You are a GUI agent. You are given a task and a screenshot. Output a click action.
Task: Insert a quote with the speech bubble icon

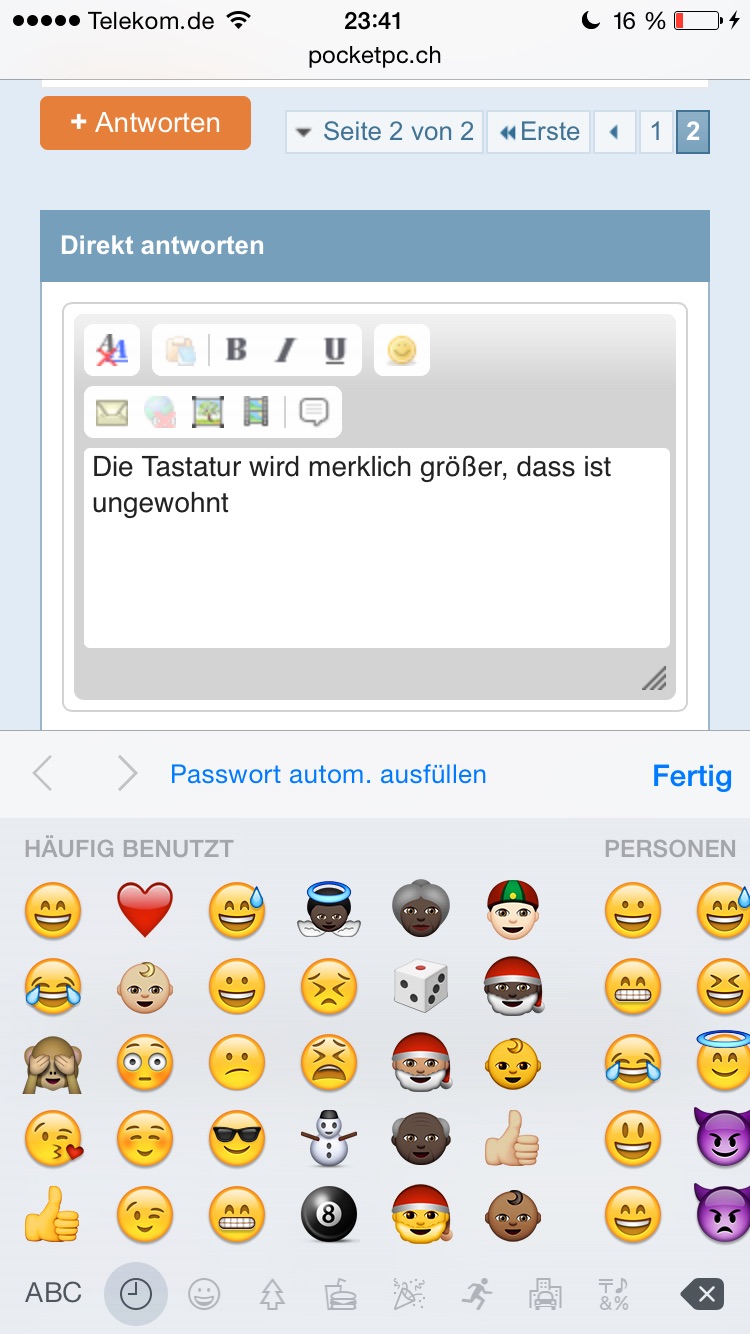[x=314, y=412]
